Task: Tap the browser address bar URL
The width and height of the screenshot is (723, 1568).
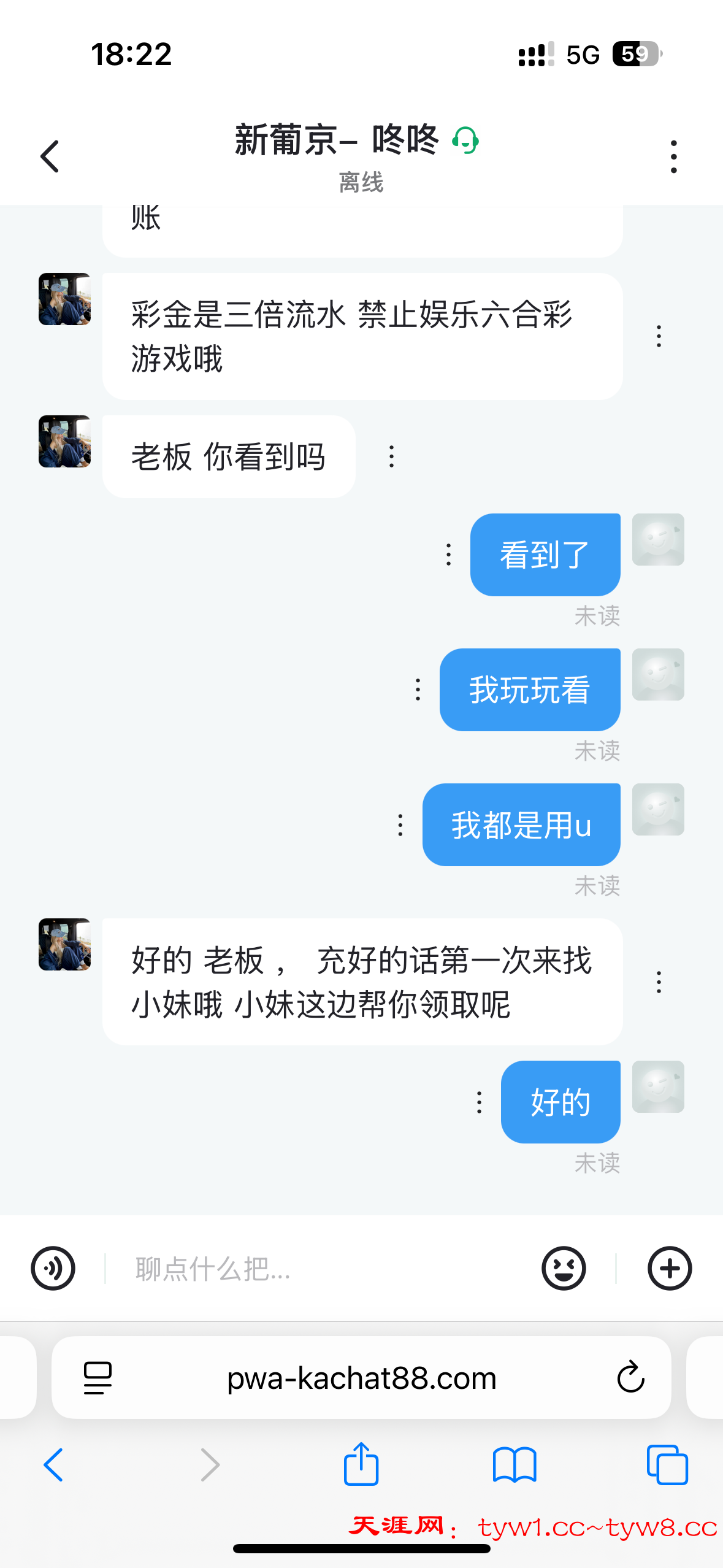Action: click(x=361, y=1378)
